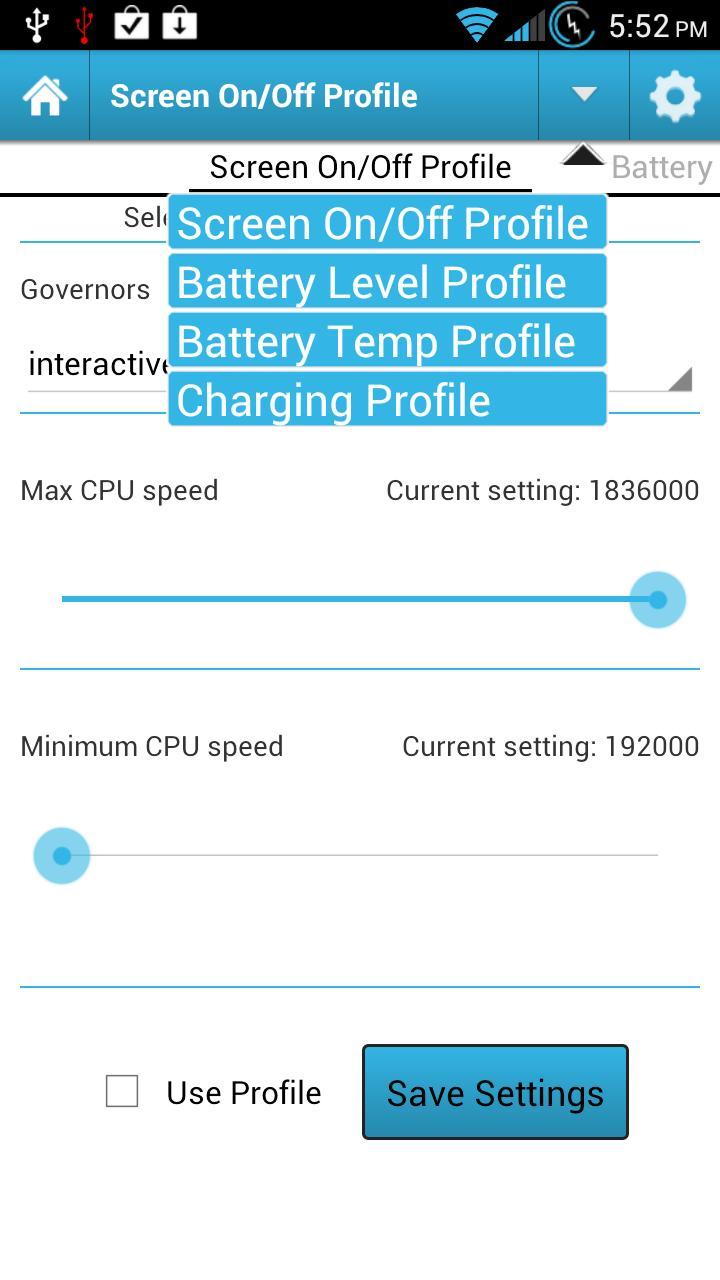Click the Minimum CPU speed slider thumb
Screen dimensions: 720x1280
coord(61,855)
